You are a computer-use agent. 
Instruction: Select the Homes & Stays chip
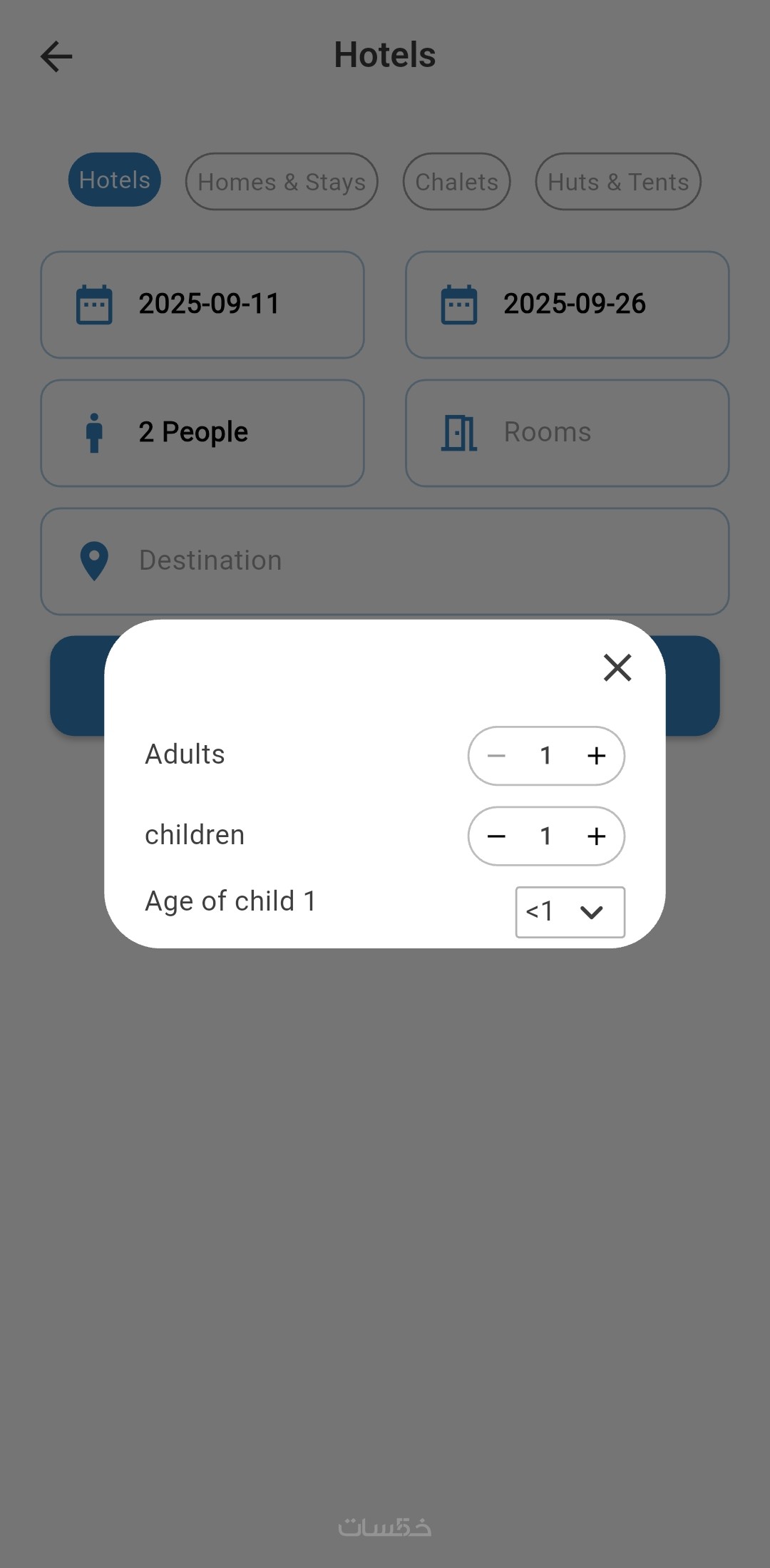click(282, 182)
